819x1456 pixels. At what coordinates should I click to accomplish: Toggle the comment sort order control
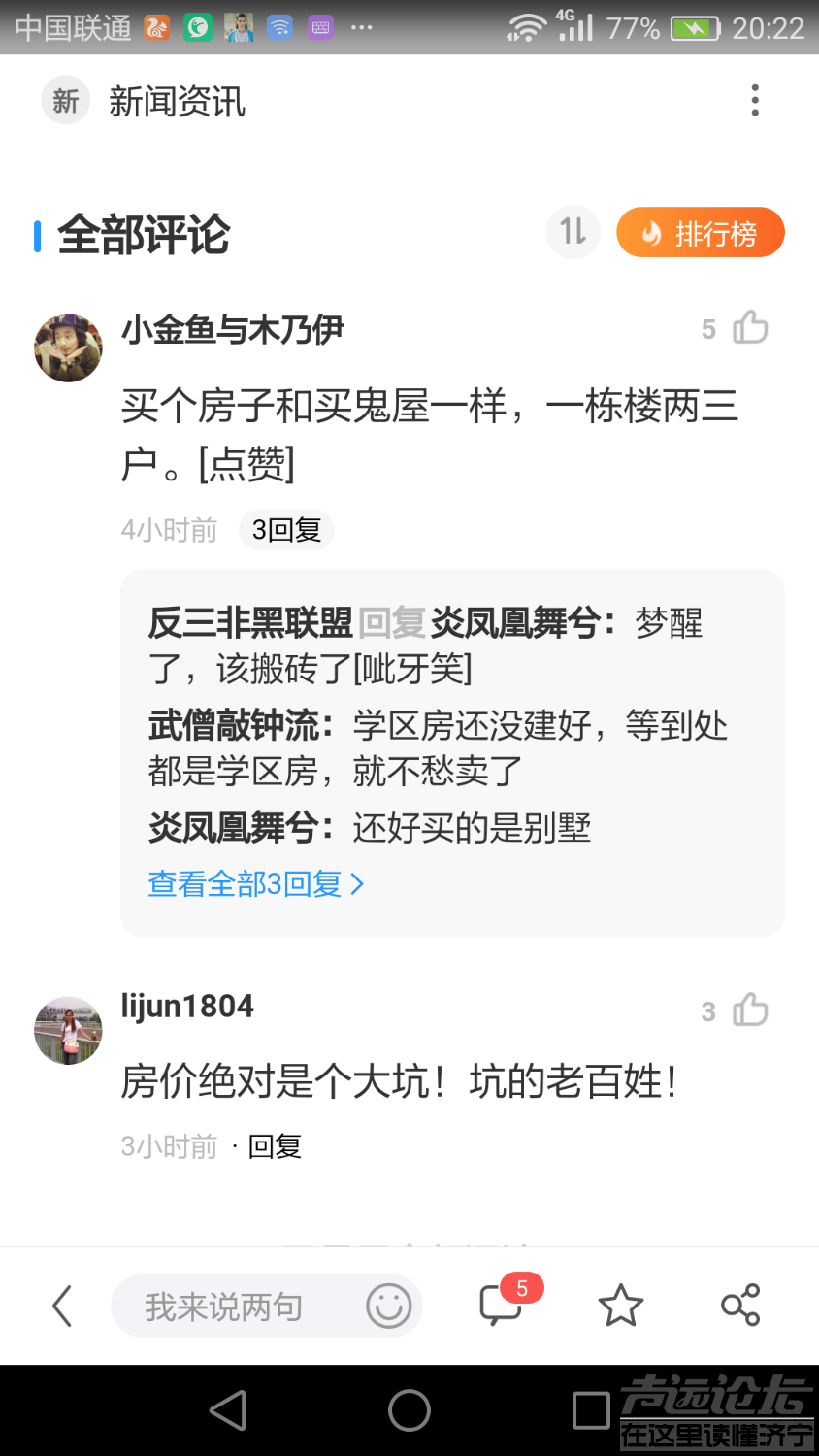[573, 232]
